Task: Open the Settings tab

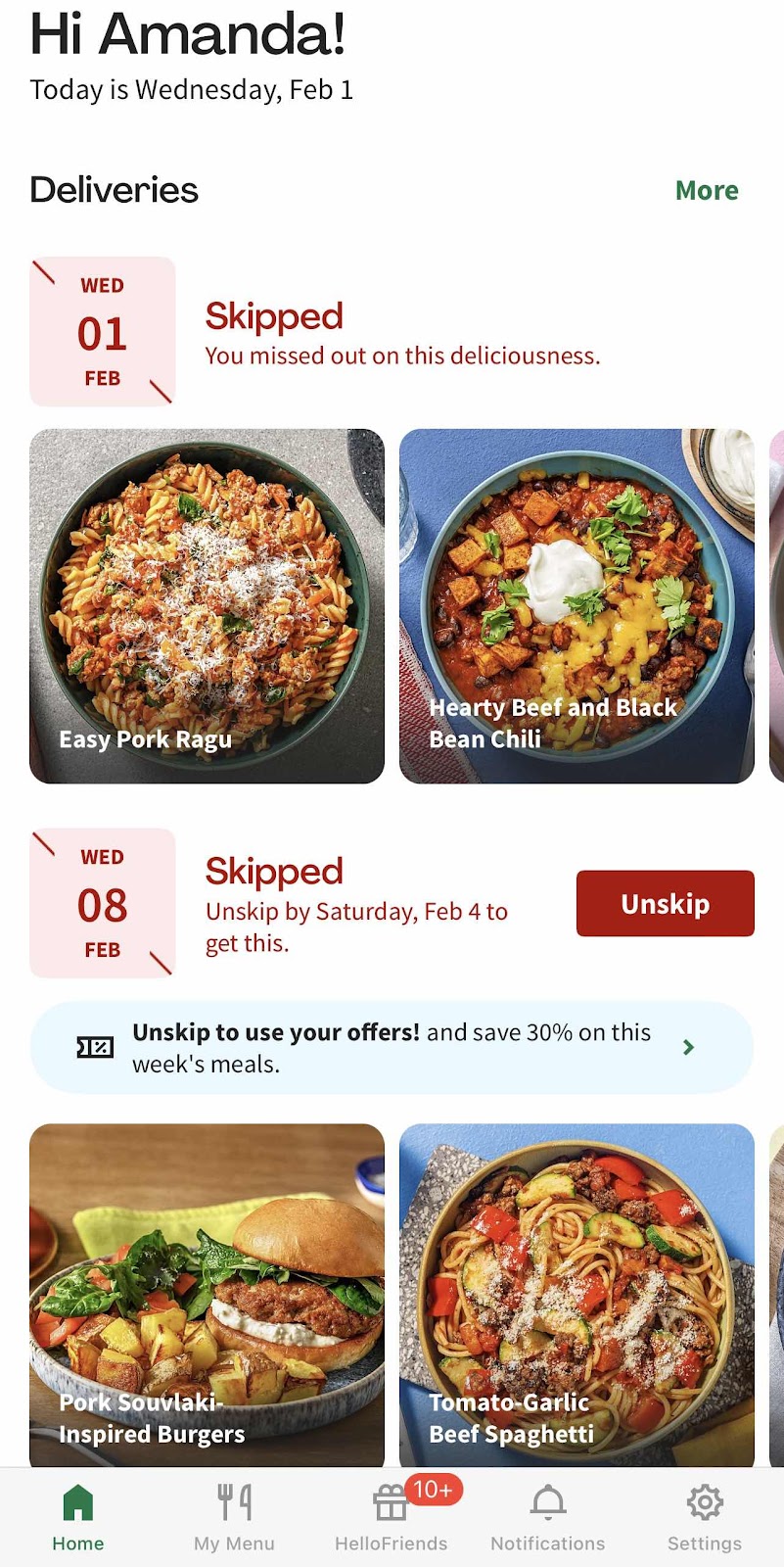Action: click(705, 1516)
